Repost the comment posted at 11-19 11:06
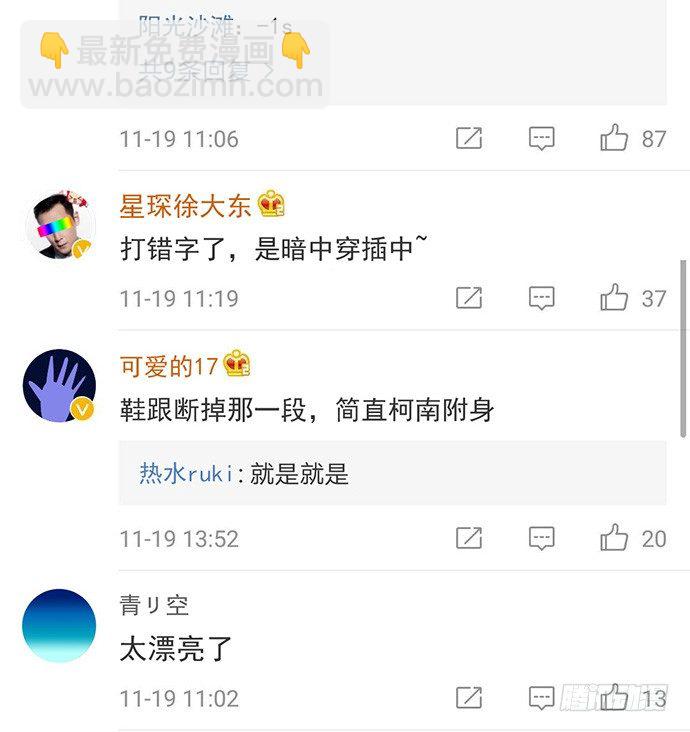The image size is (690, 732). 469,138
